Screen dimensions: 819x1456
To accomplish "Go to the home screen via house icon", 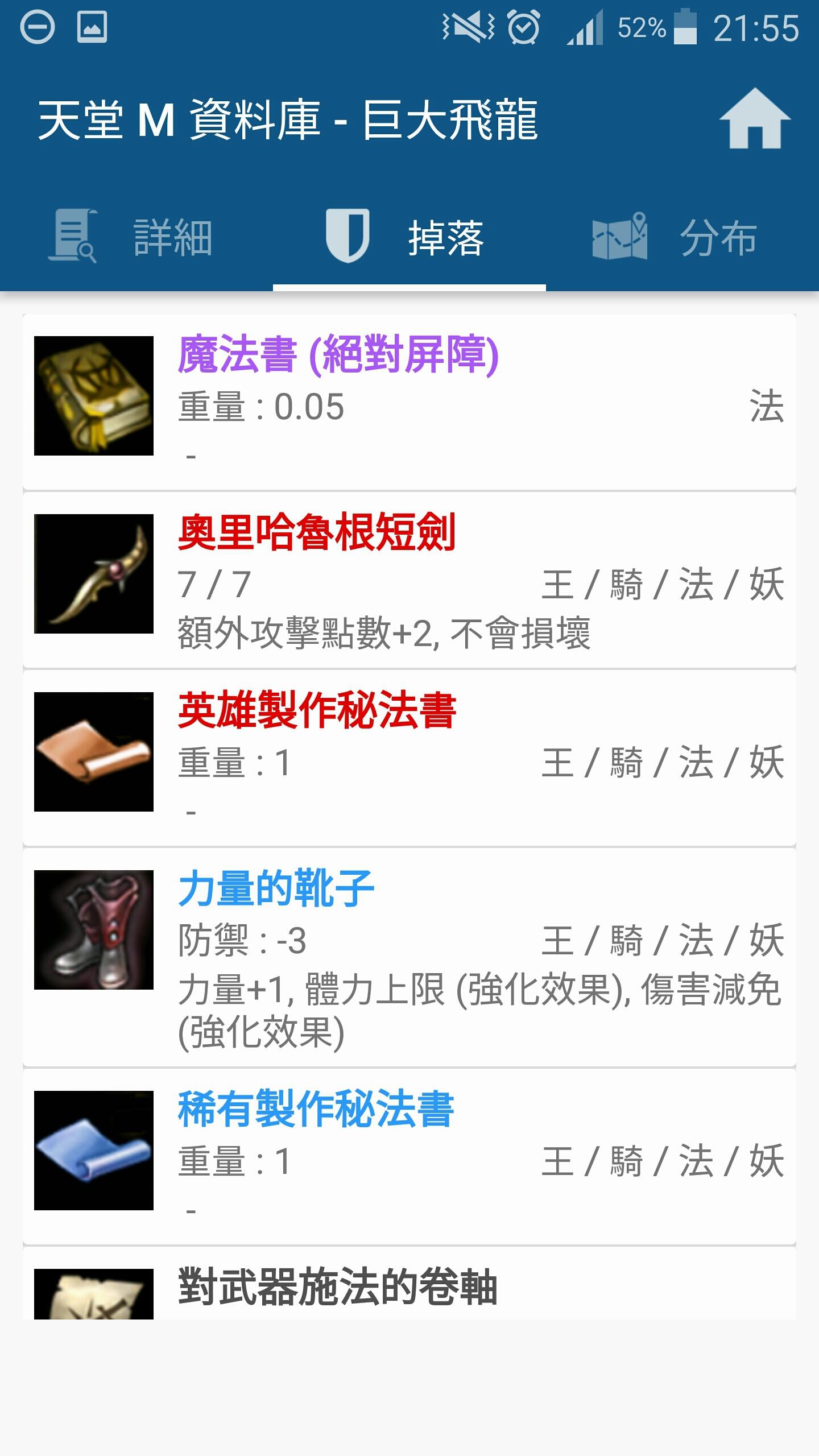I will point(754,119).
